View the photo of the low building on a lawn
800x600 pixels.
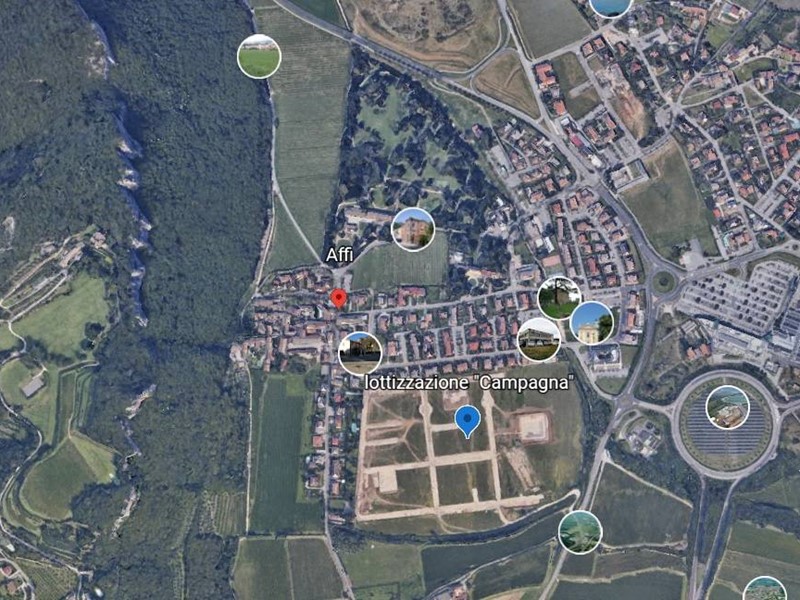(x=539, y=339)
